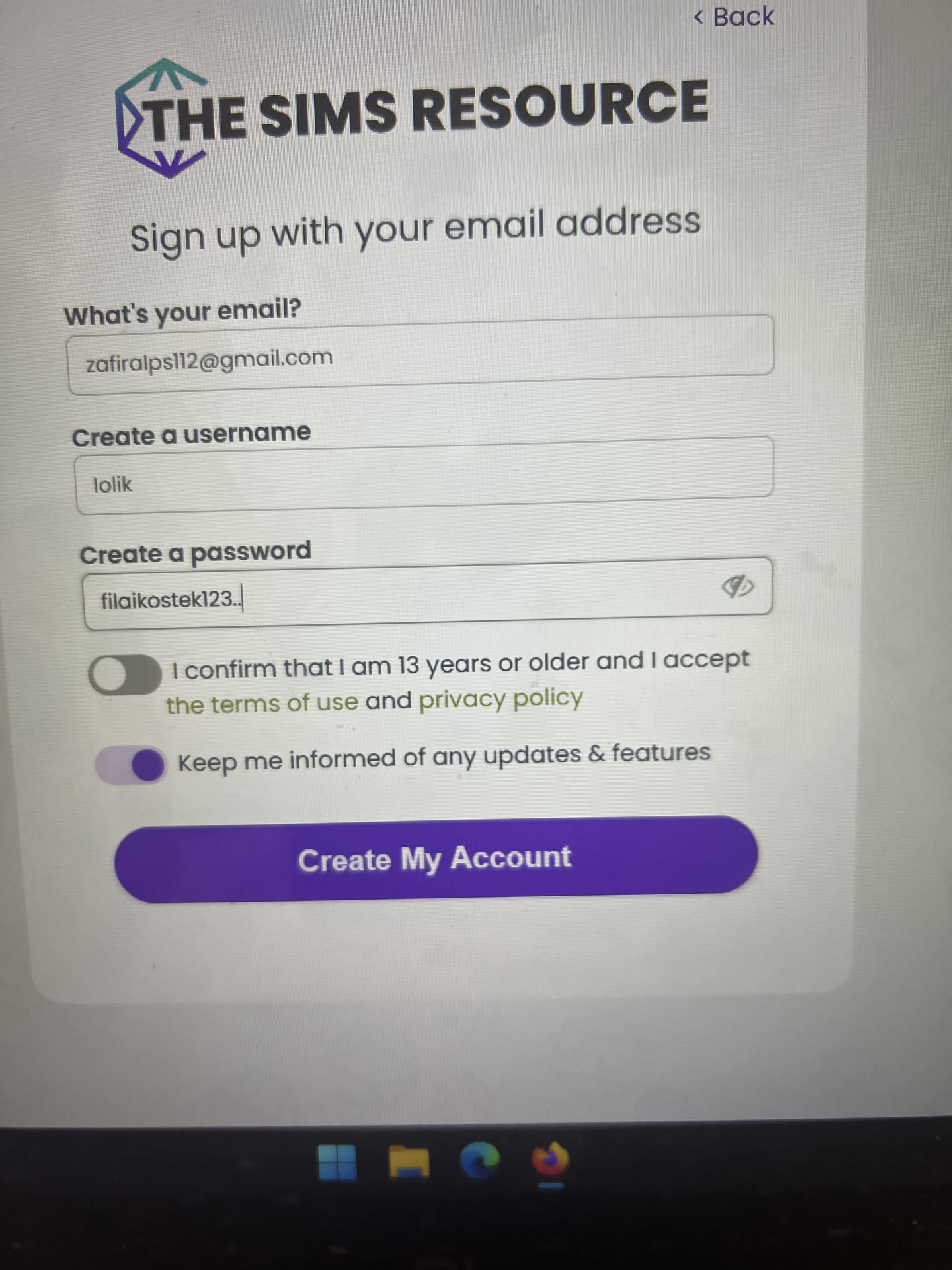Enable the 13 years or older confirmation toggle
Image resolution: width=952 pixels, height=1270 pixels.
125,675
